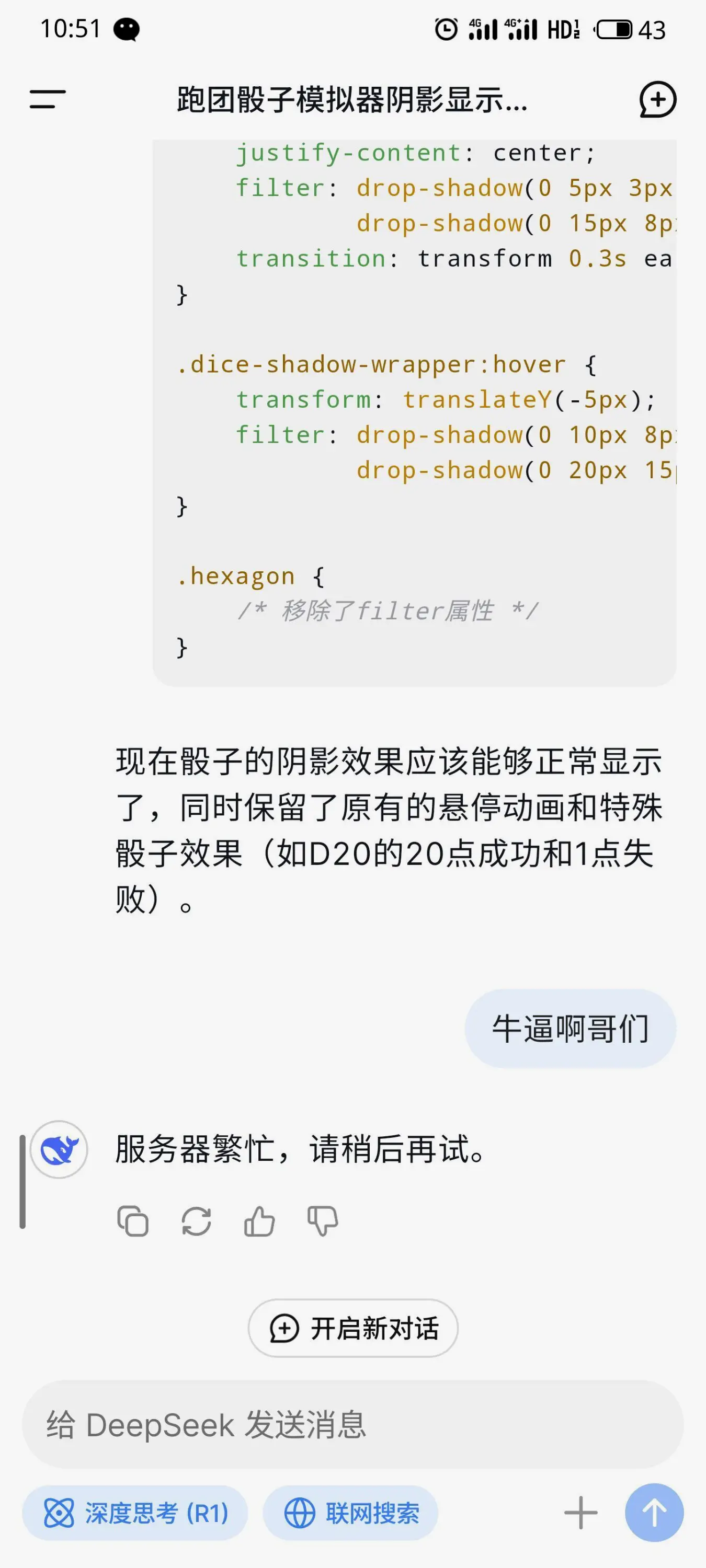Open the plus attachment menu

click(x=580, y=1513)
